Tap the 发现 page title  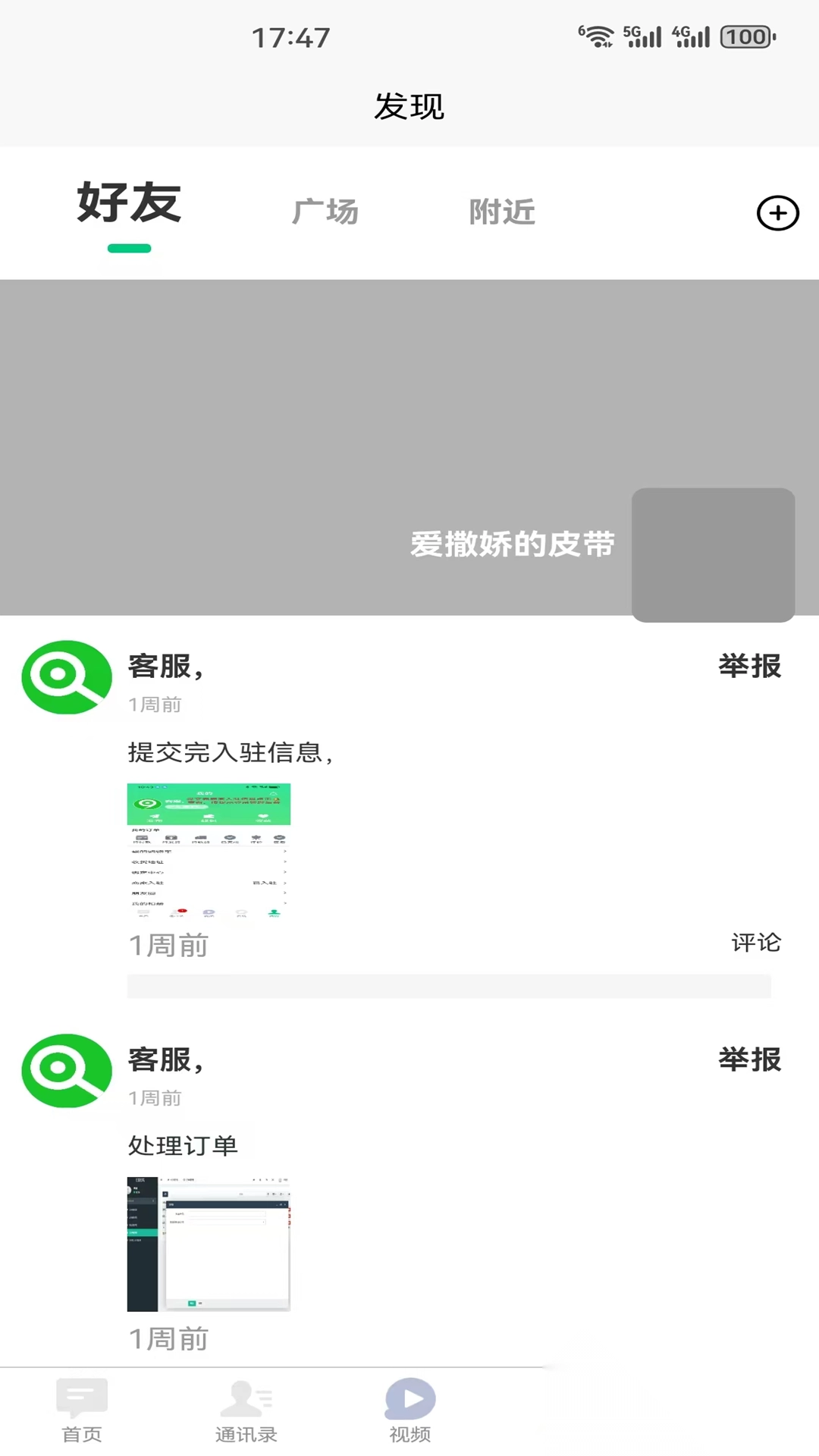pyautogui.click(x=409, y=106)
